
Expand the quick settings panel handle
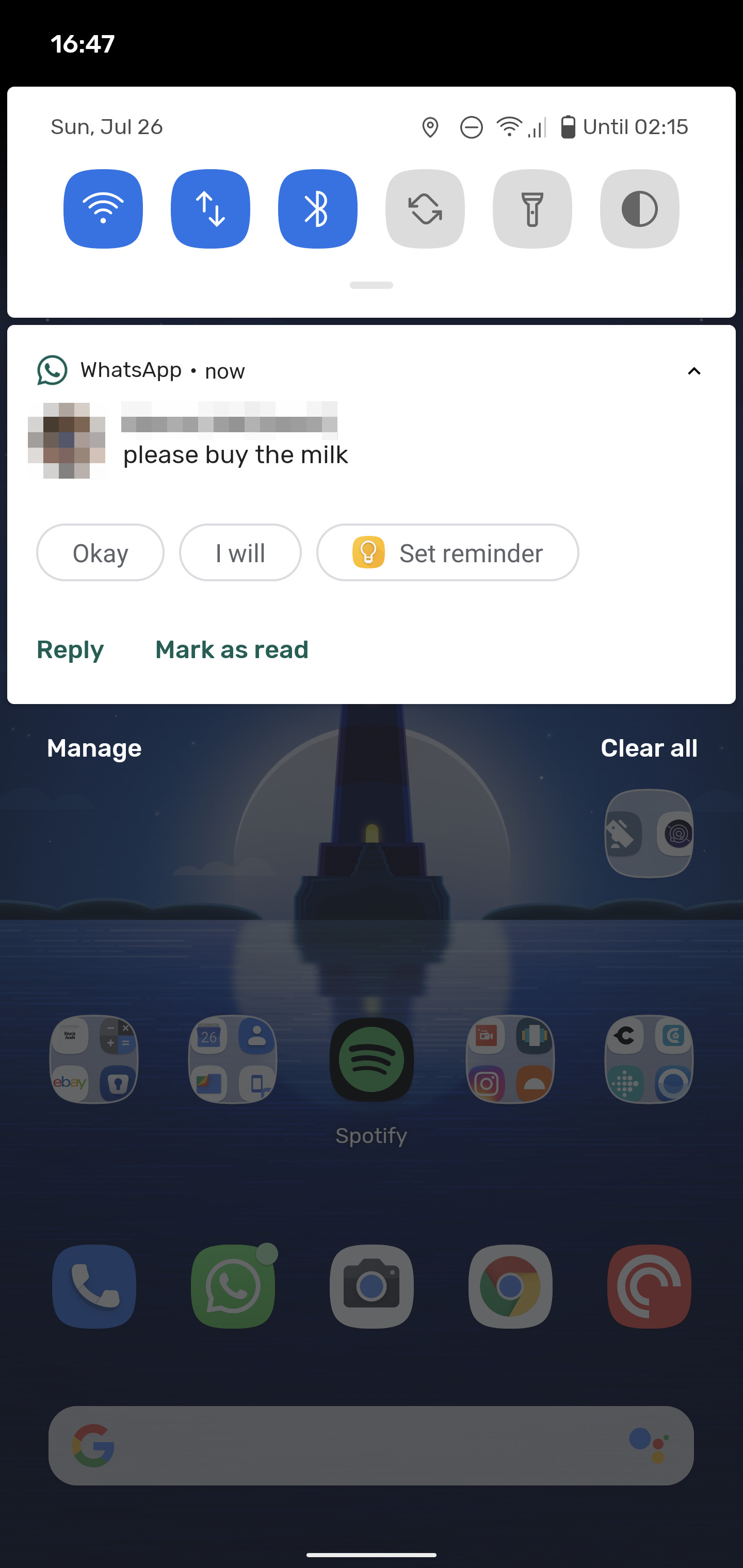pos(371,285)
